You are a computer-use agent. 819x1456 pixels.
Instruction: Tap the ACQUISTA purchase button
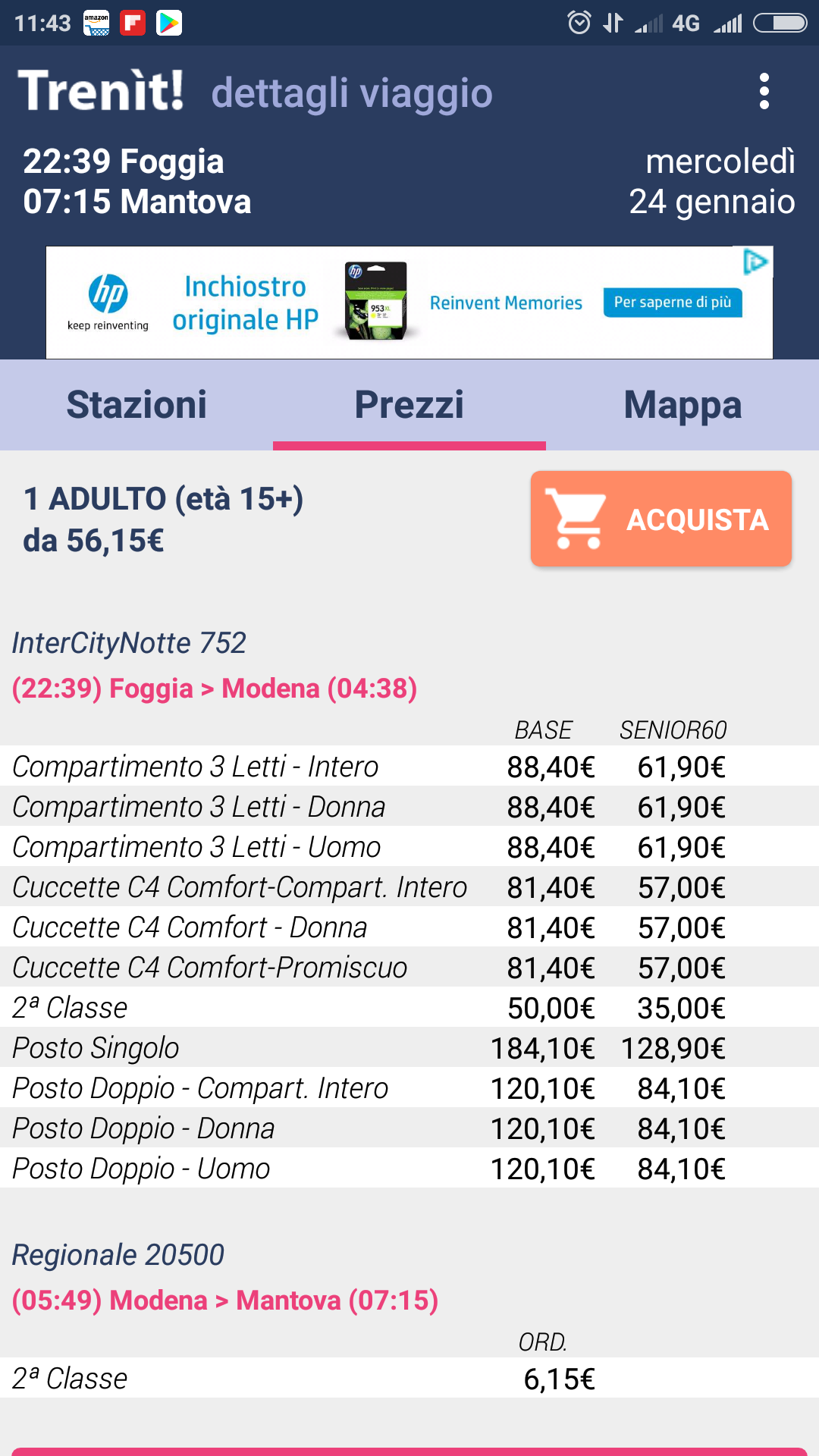[661, 519]
